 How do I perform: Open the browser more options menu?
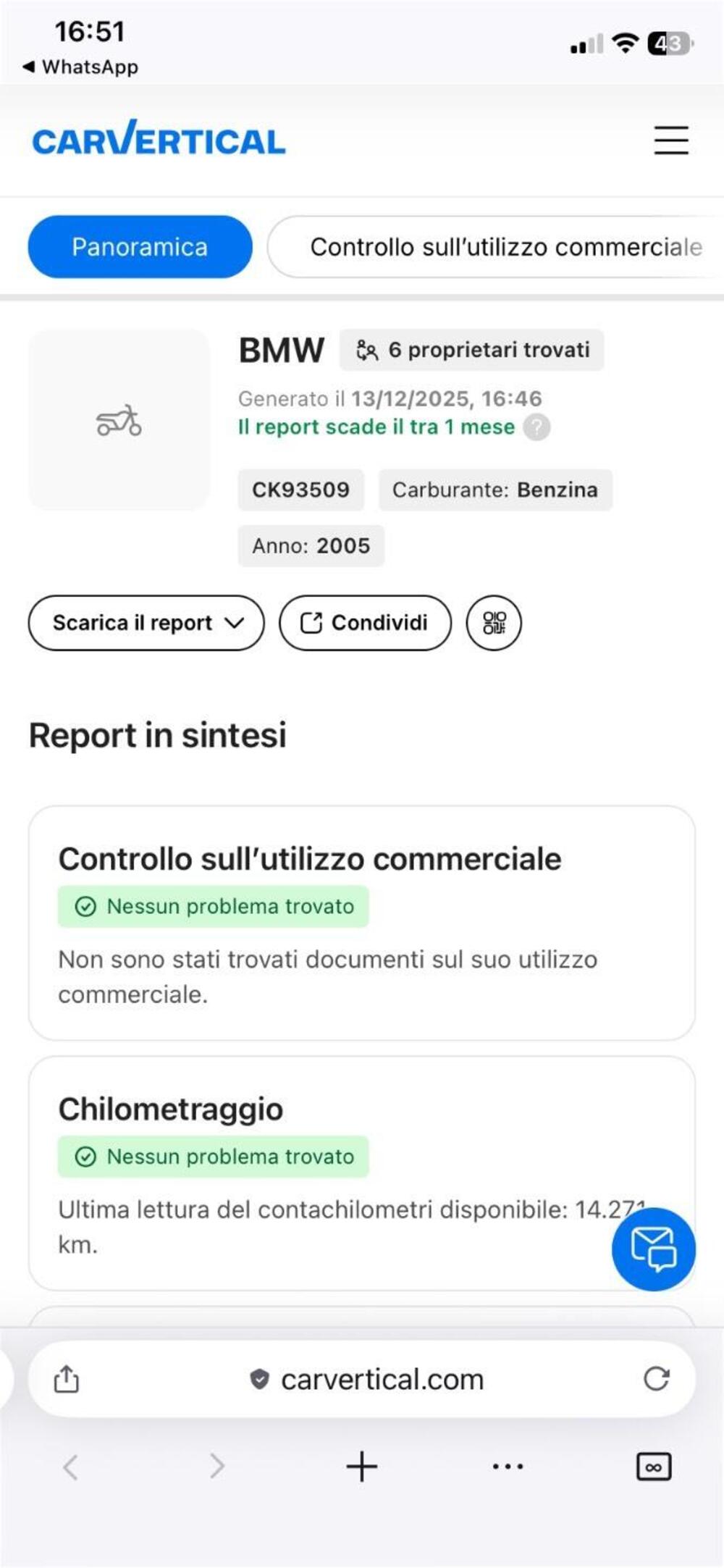(x=508, y=1467)
